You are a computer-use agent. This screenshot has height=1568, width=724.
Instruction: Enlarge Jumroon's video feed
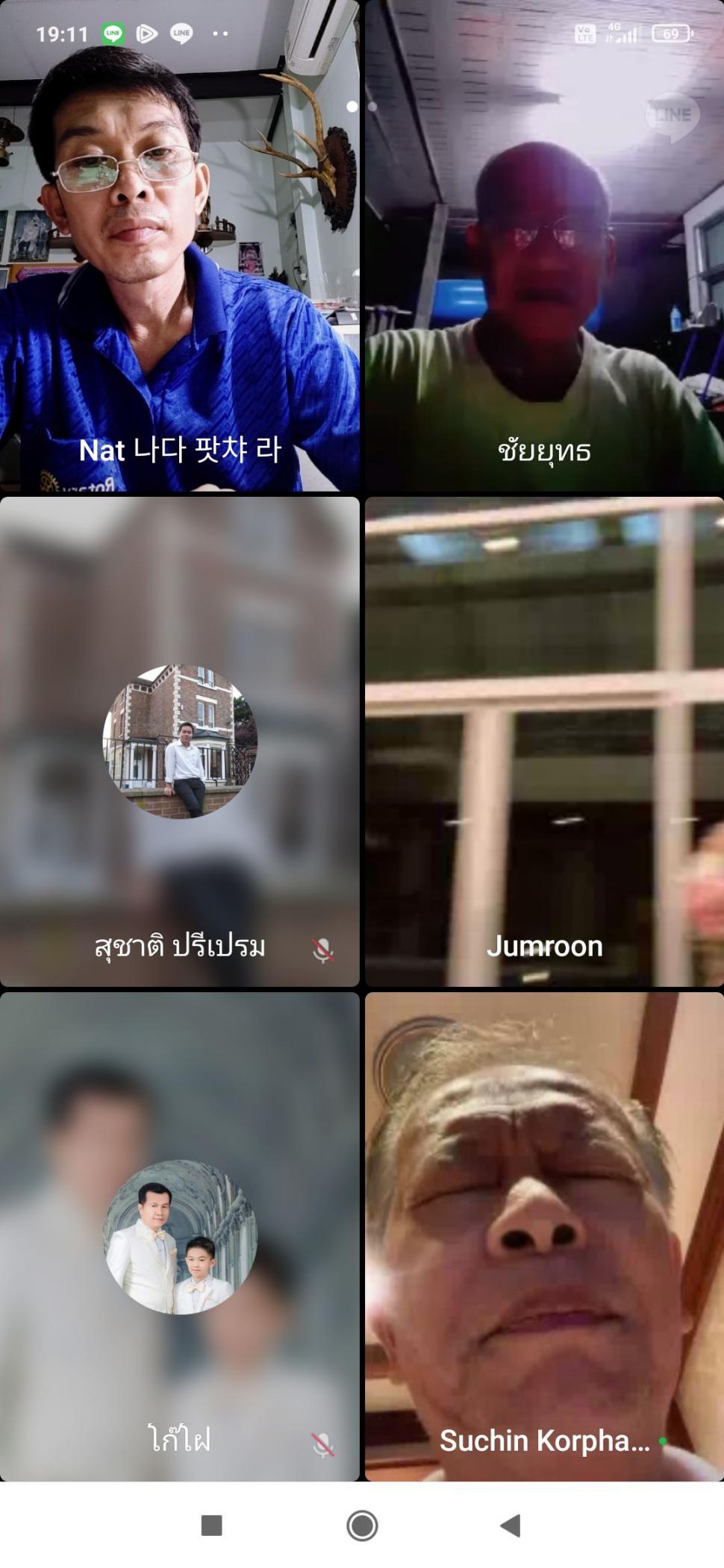[x=544, y=741]
